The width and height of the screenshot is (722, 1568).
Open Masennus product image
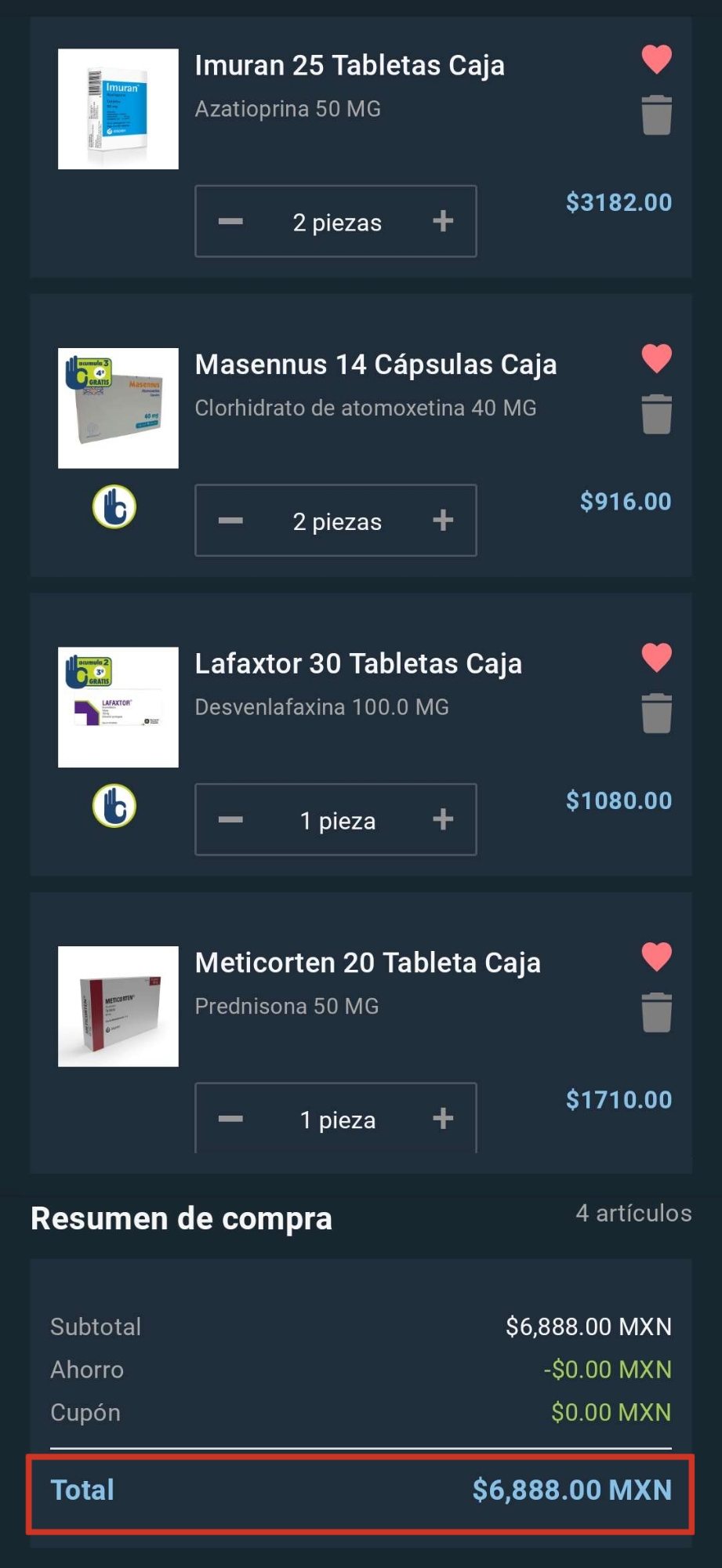pos(118,408)
